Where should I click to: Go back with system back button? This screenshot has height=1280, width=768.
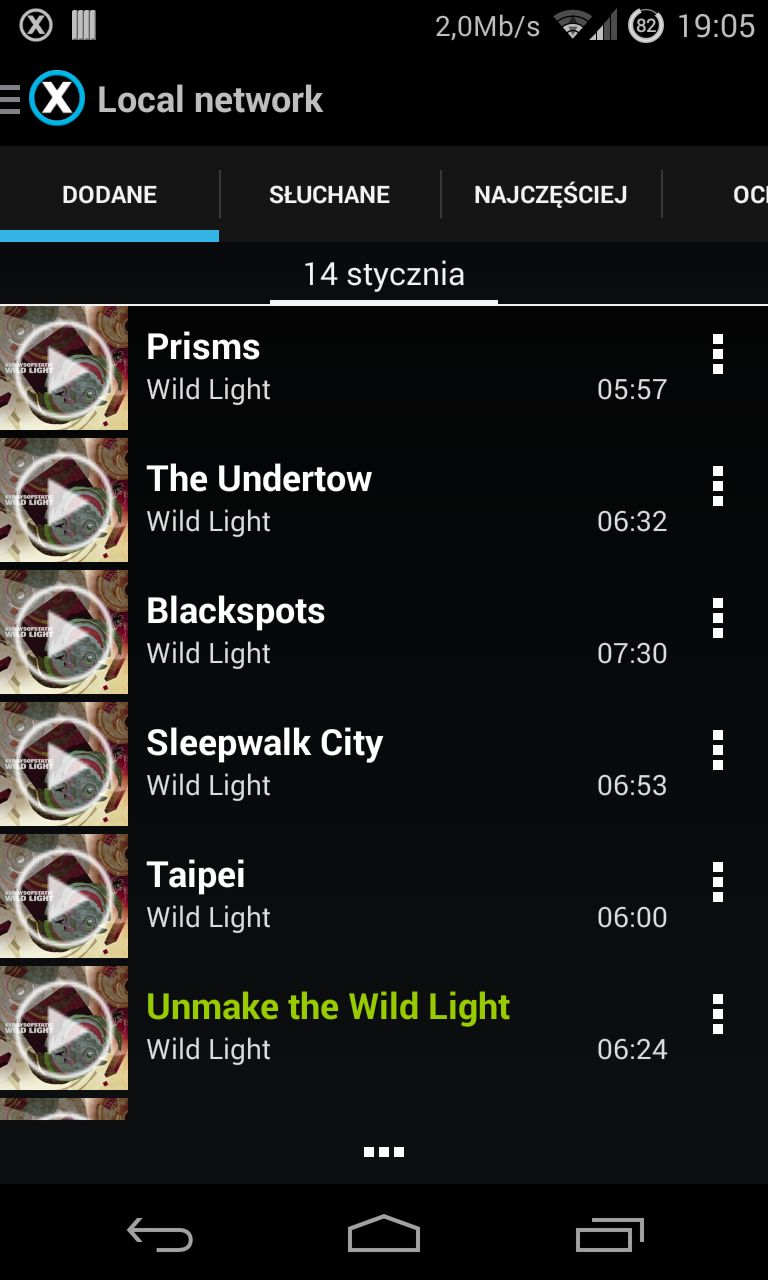(x=160, y=1236)
